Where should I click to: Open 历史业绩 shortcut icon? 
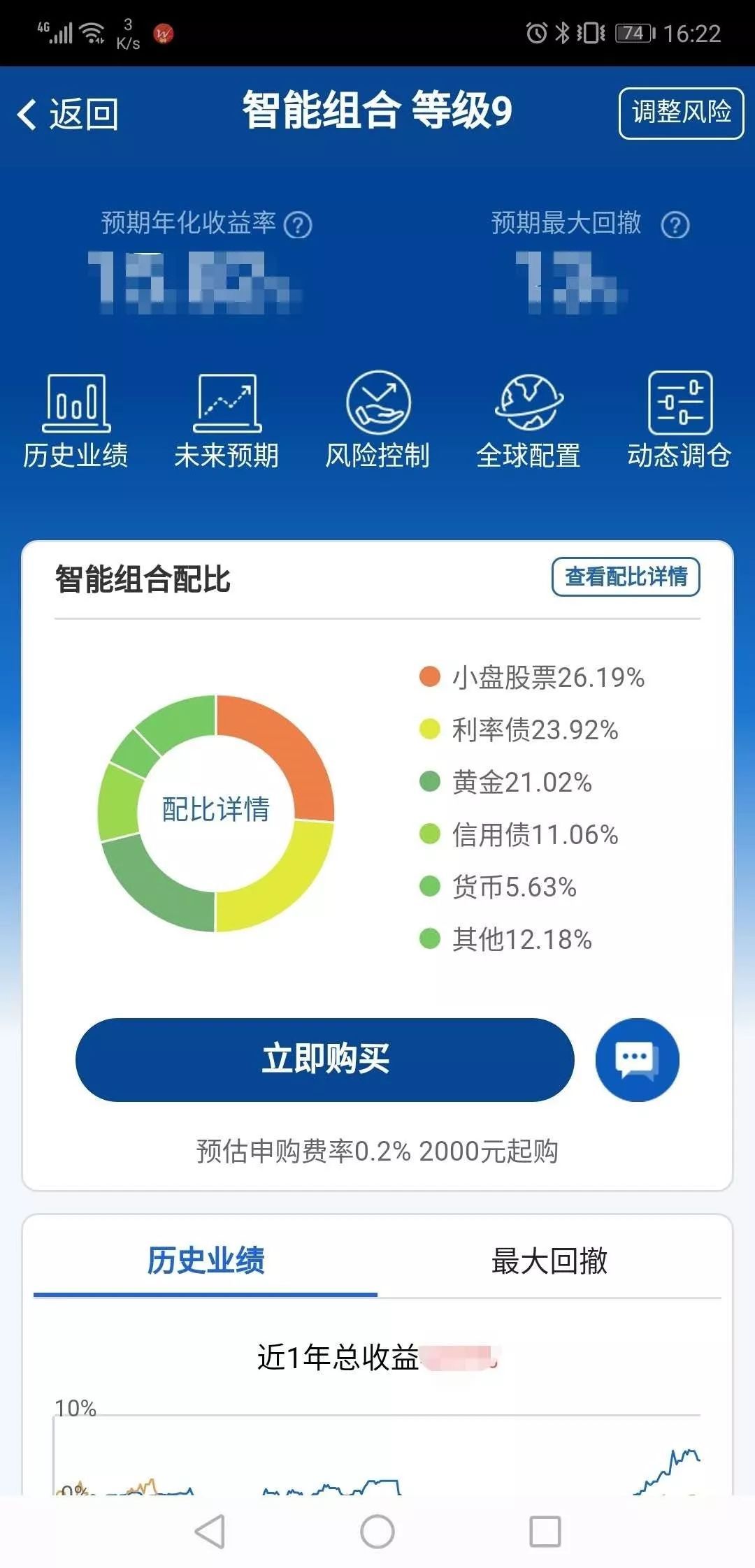click(x=75, y=419)
